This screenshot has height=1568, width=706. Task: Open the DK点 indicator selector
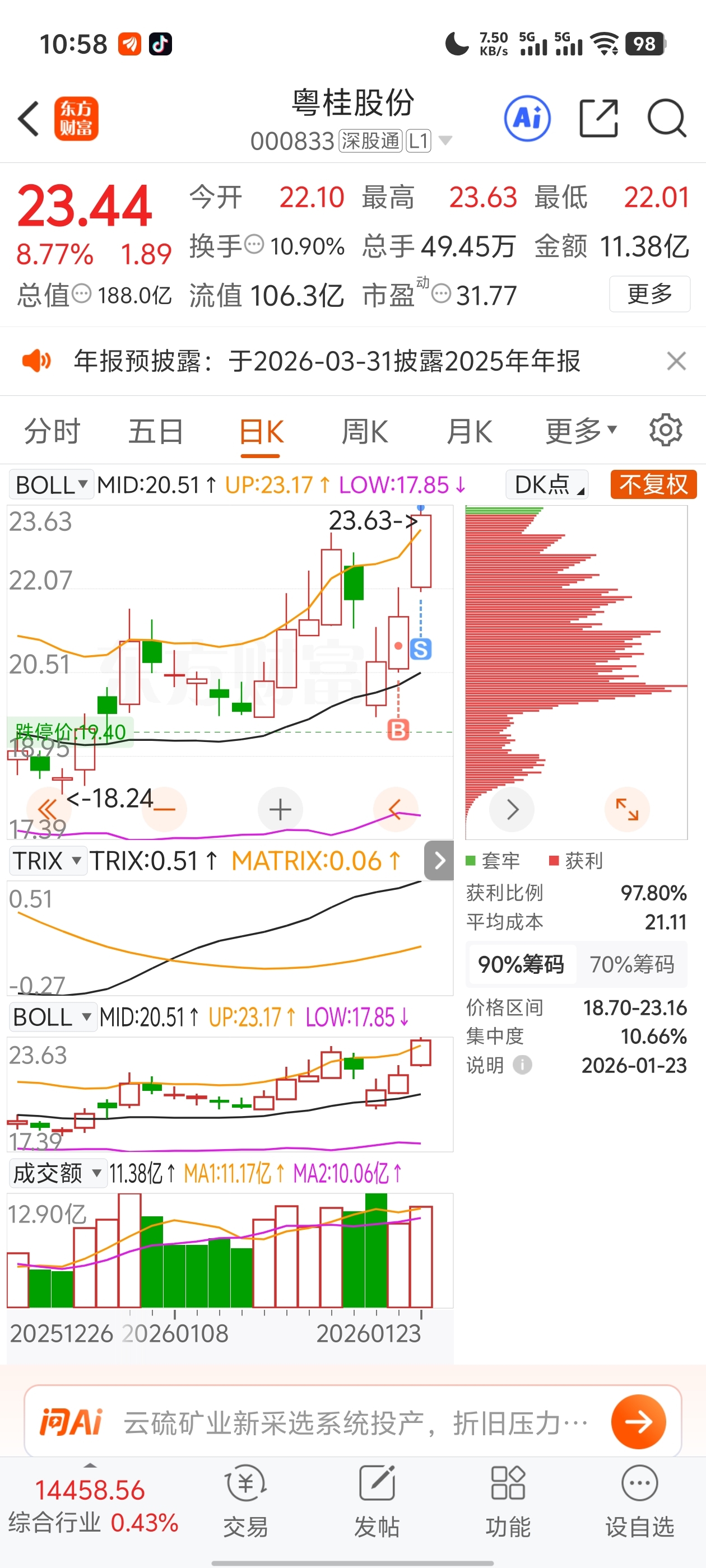click(547, 484)
